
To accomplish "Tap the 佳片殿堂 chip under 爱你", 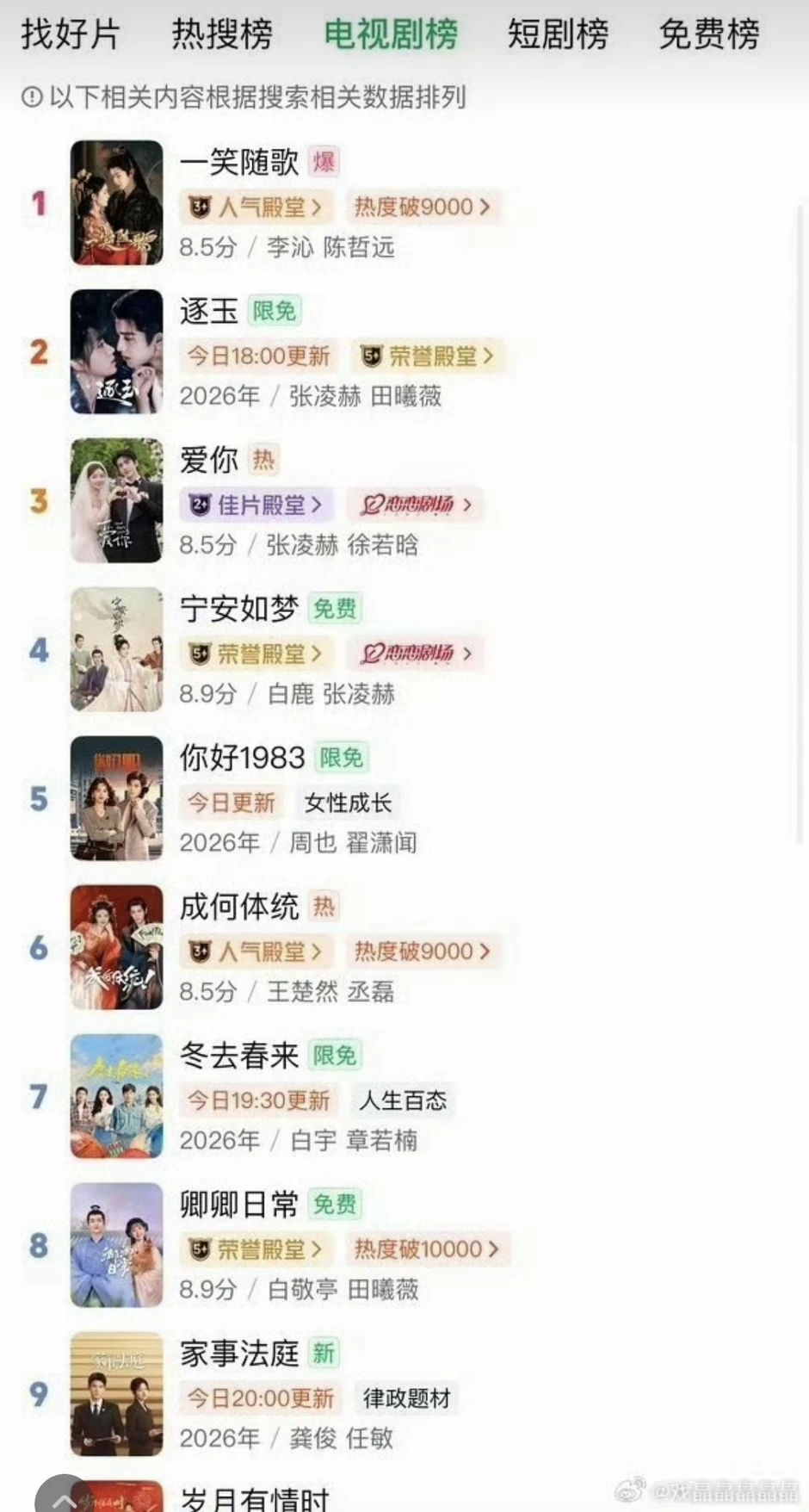I will click(x=256, y=505).
